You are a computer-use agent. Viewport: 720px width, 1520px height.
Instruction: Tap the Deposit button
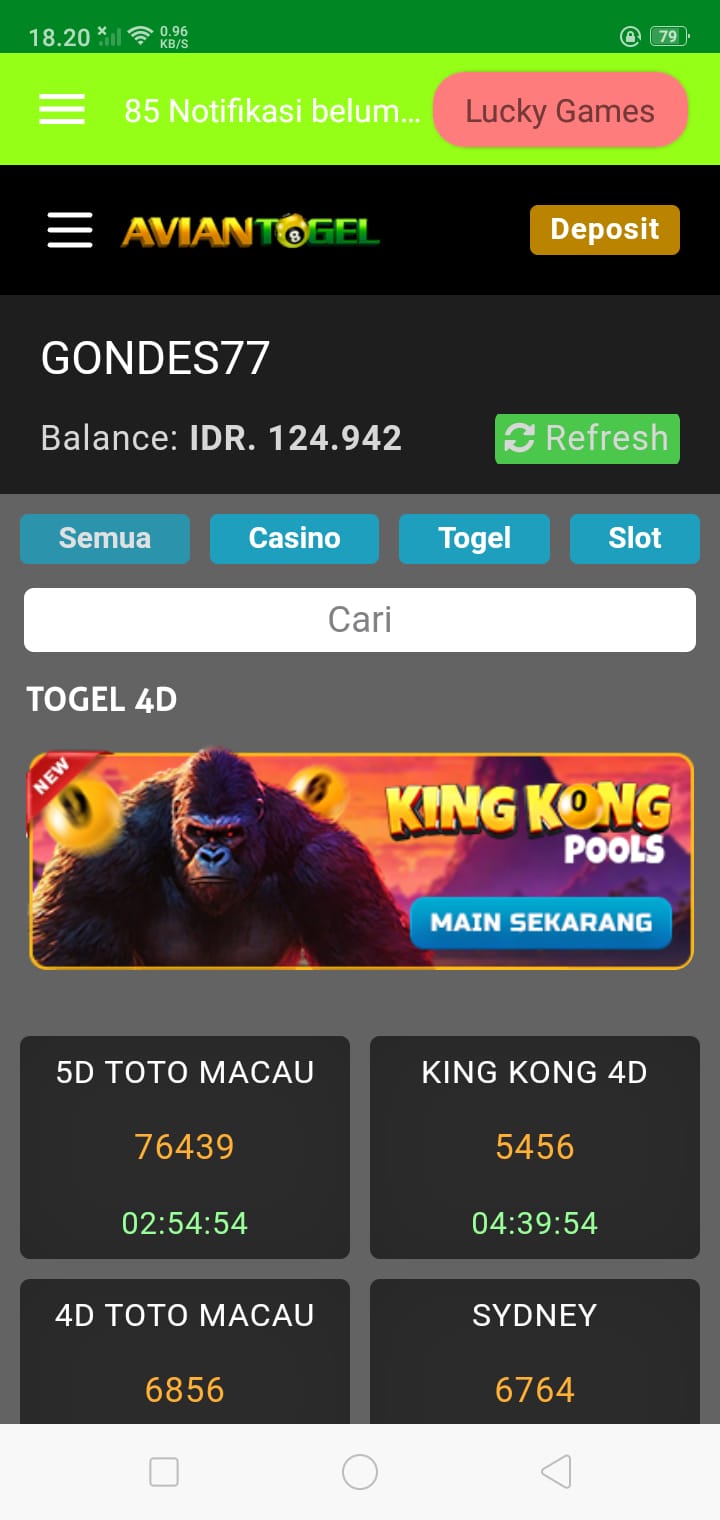[x=604, y=230]
